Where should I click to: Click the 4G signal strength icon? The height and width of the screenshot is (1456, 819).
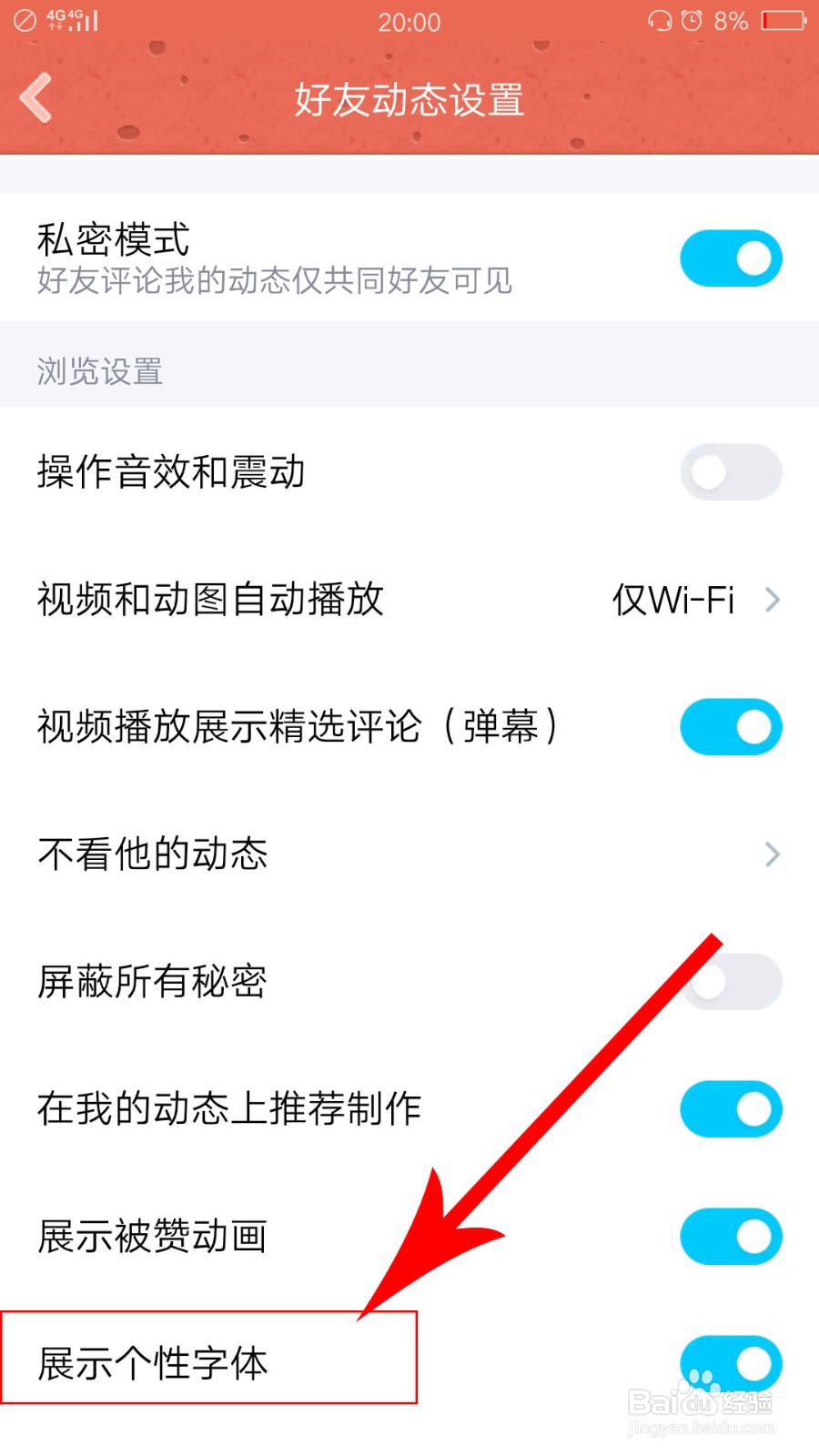pos(82,20)
